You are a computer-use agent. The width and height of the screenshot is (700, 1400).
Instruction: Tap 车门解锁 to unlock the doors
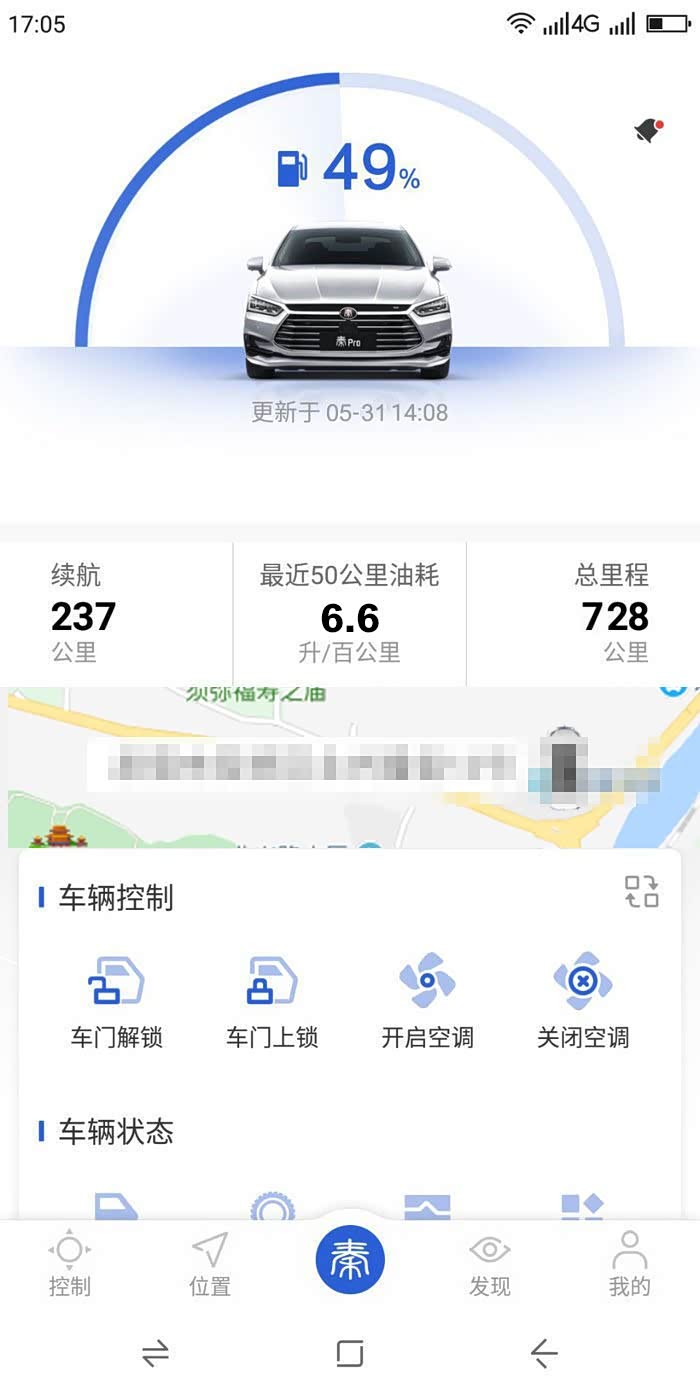coord(116,1001)
